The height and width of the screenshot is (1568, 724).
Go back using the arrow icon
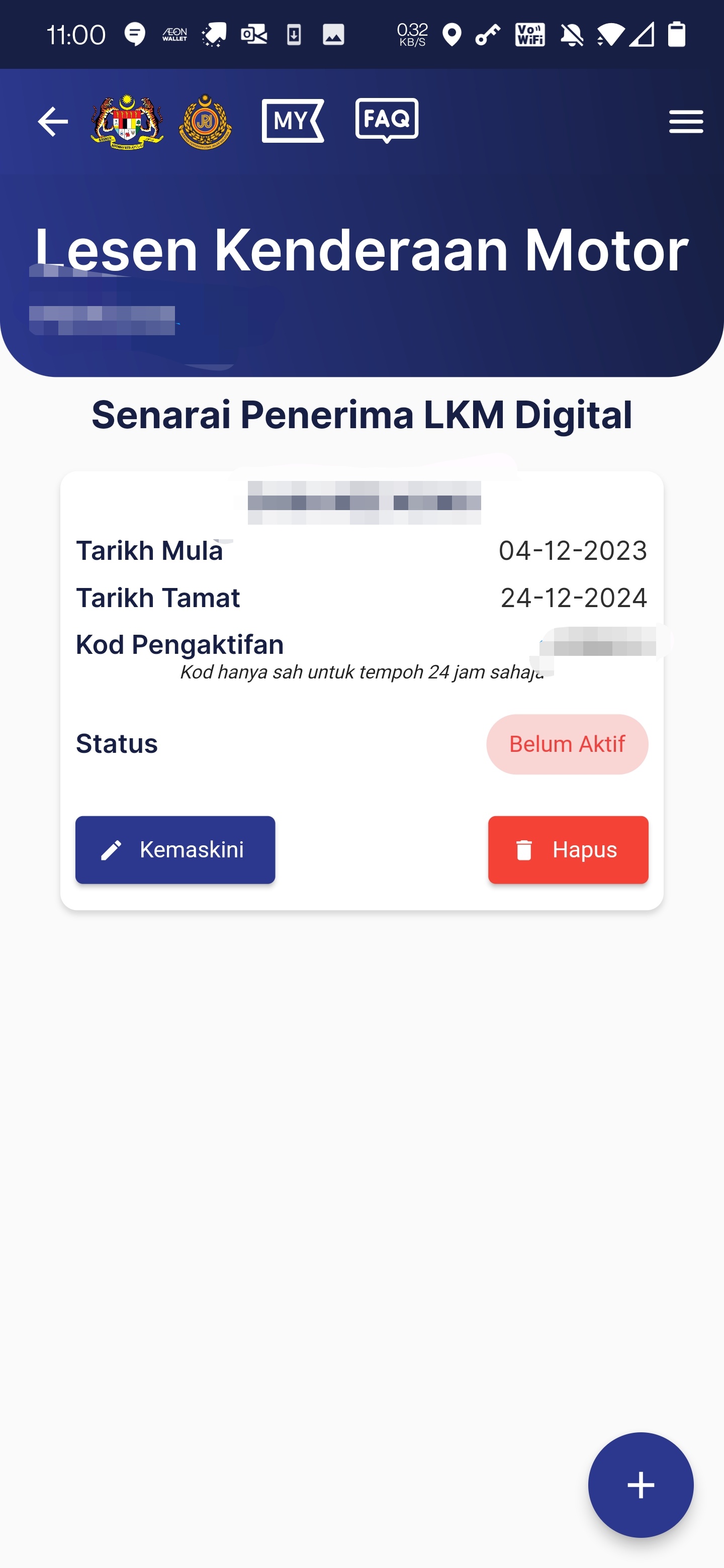click(x=53, y=122)
